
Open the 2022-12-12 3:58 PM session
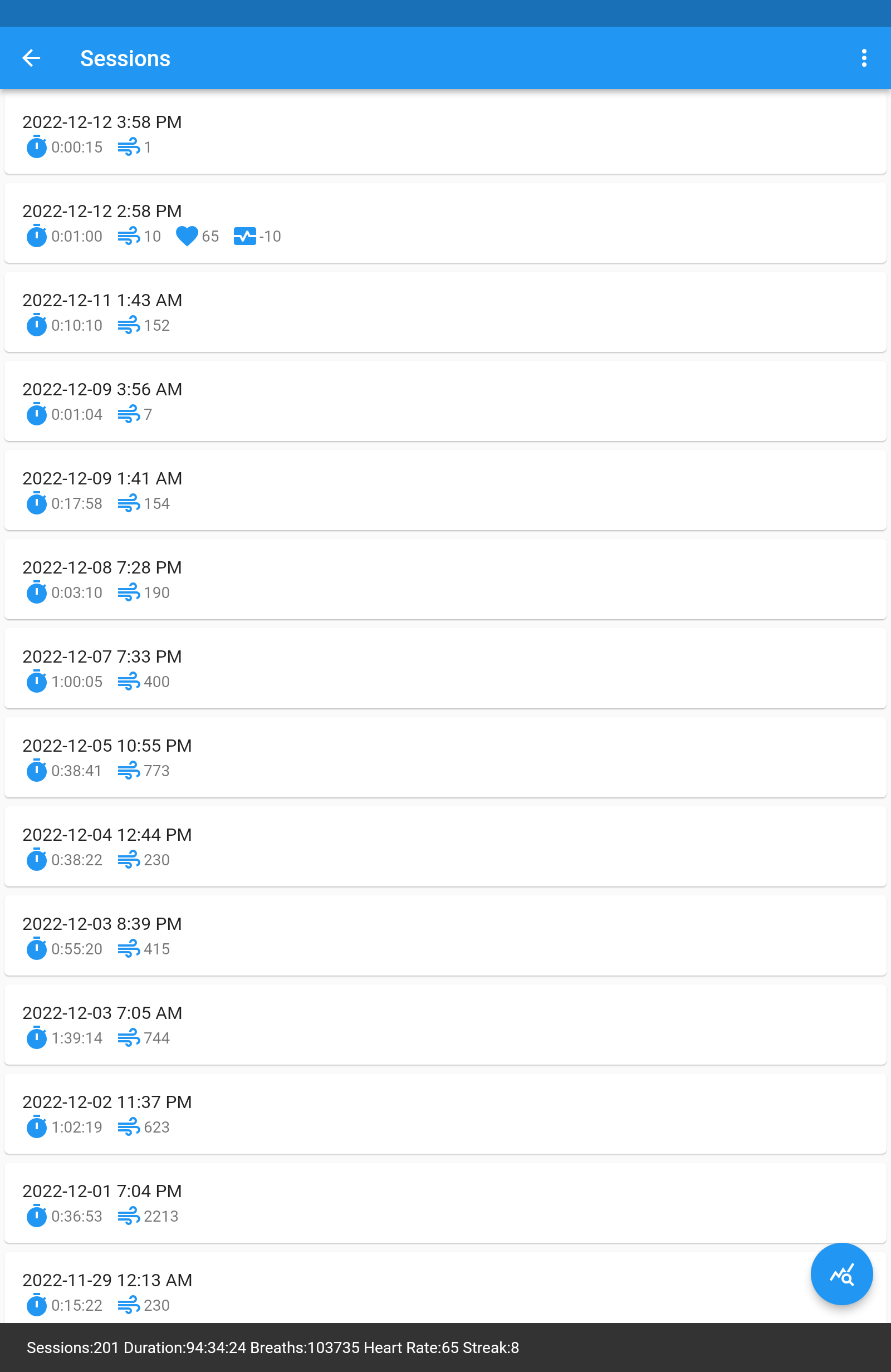point(444,134)
